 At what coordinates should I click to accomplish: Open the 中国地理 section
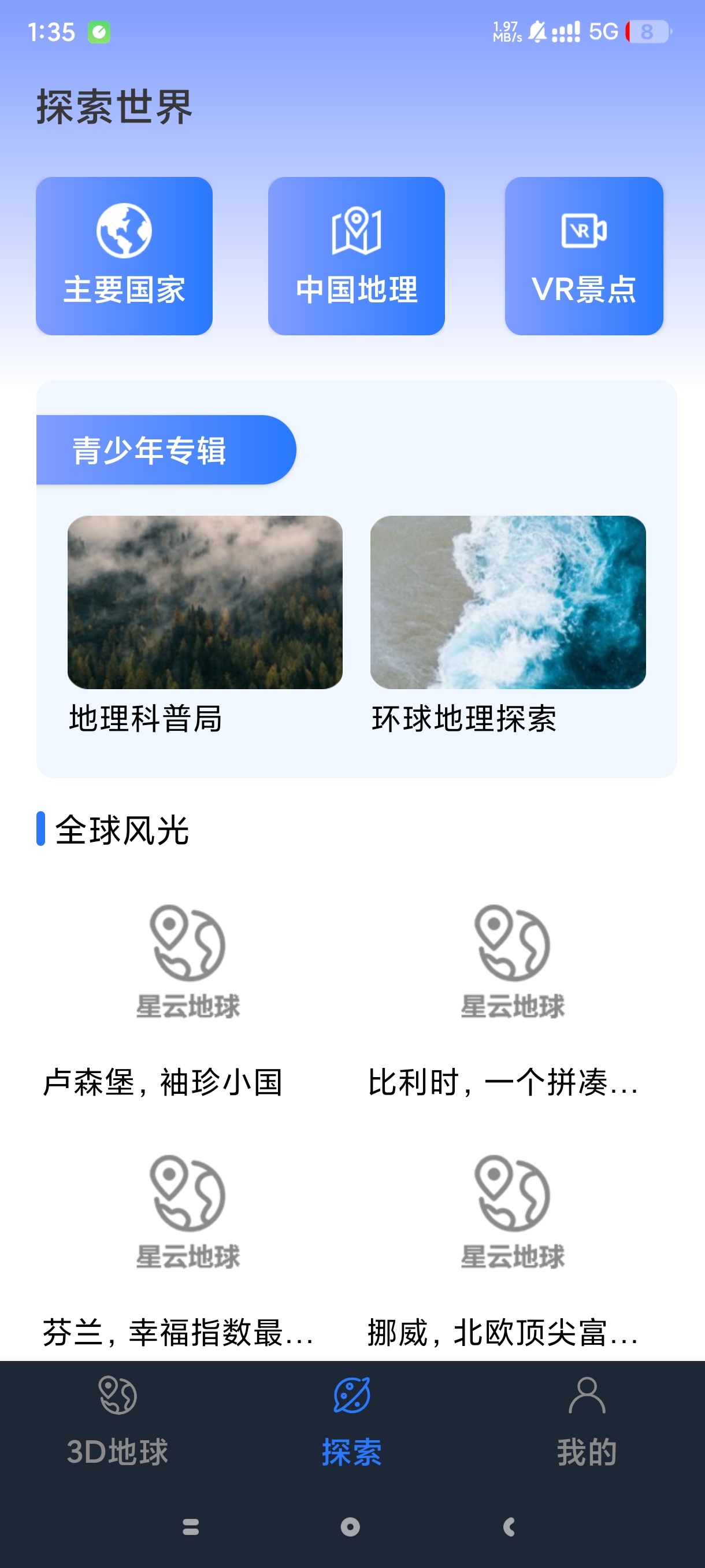point(356,256)
